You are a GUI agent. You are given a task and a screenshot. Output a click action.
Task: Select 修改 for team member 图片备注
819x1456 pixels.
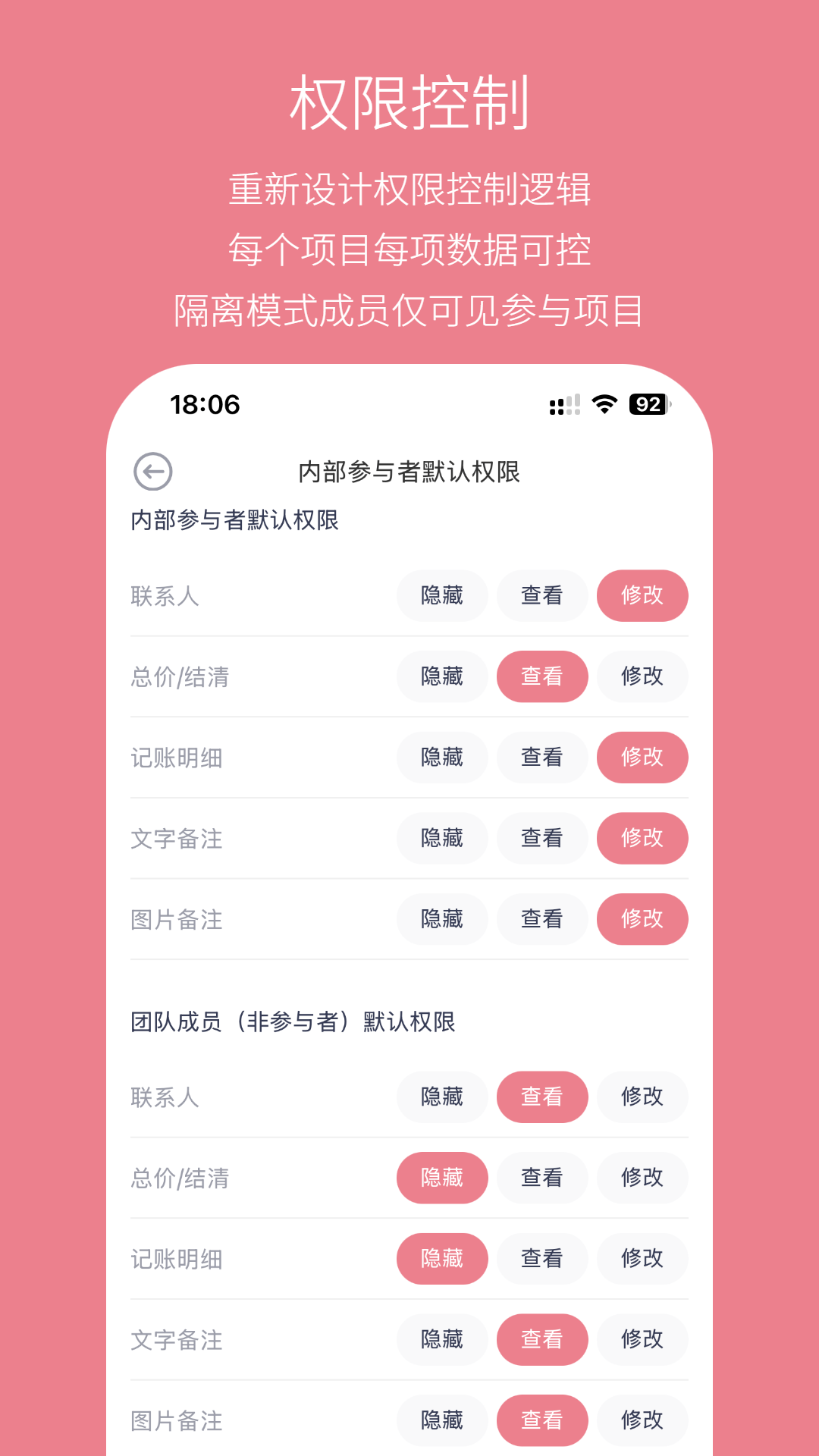pyautogui.click(x=642, y=1420)
